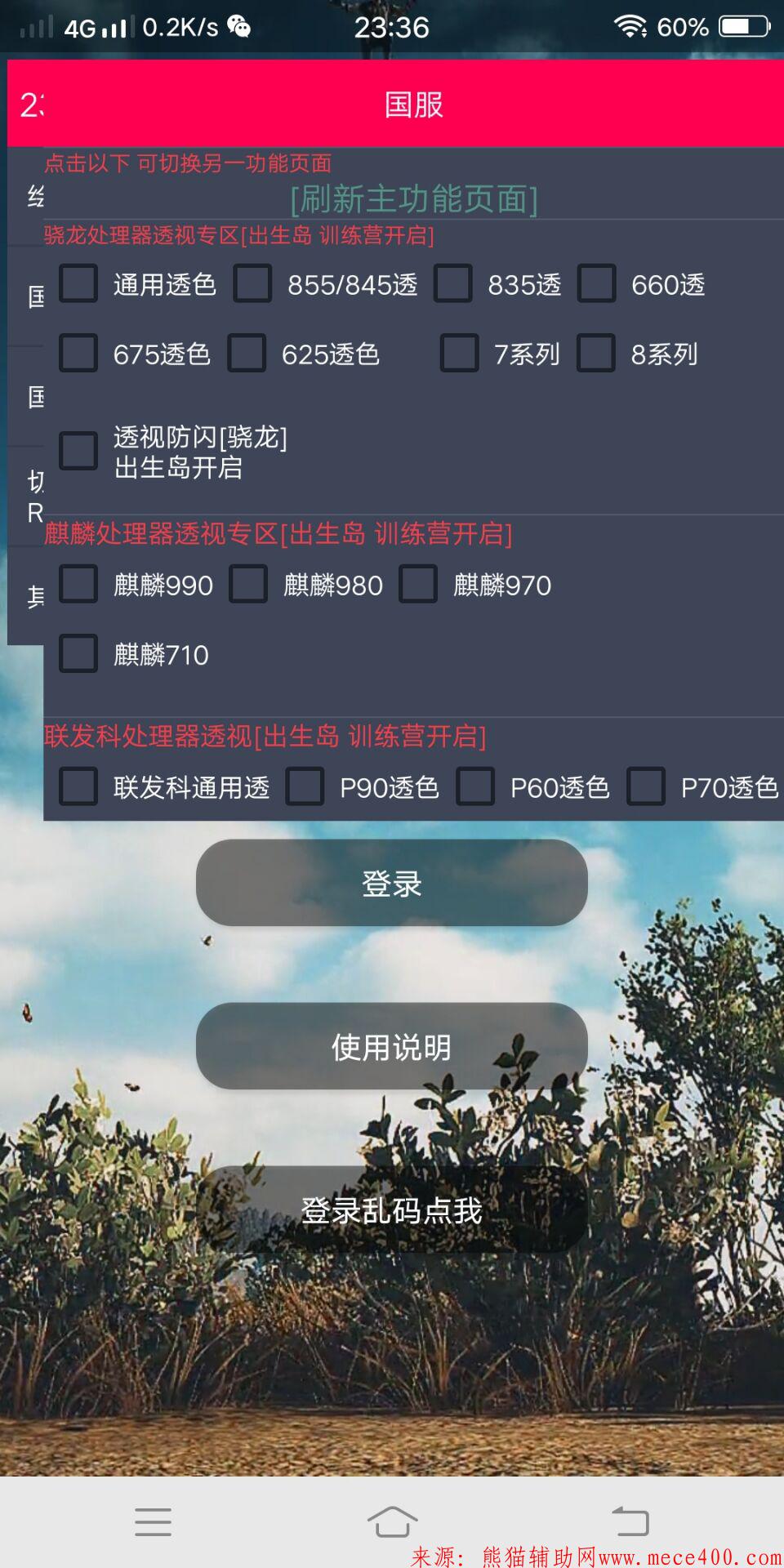Go to the system home screen
The height and width of the screenshot is (1568, 784).
[x=392, y=1521]
